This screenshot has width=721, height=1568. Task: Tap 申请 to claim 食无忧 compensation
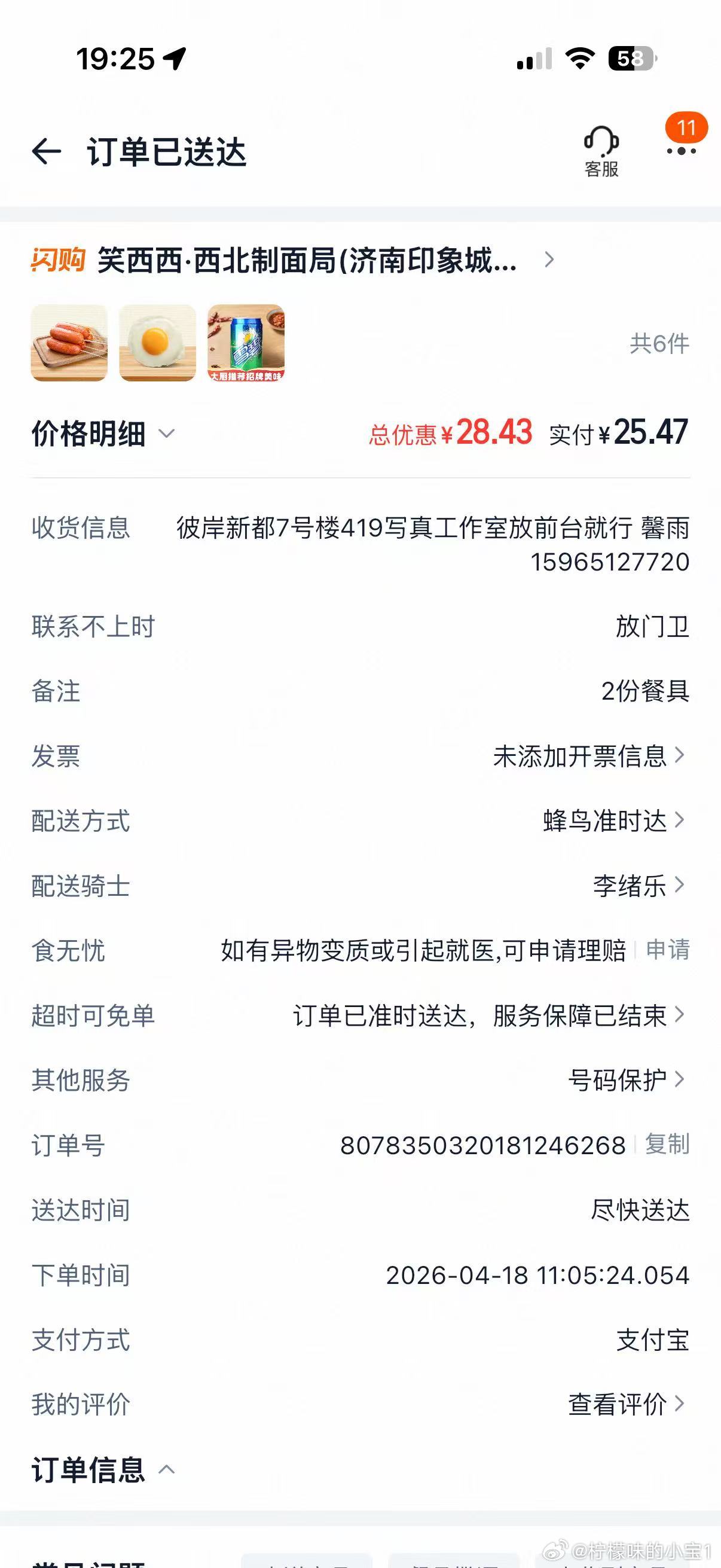[x=667, y=950]
